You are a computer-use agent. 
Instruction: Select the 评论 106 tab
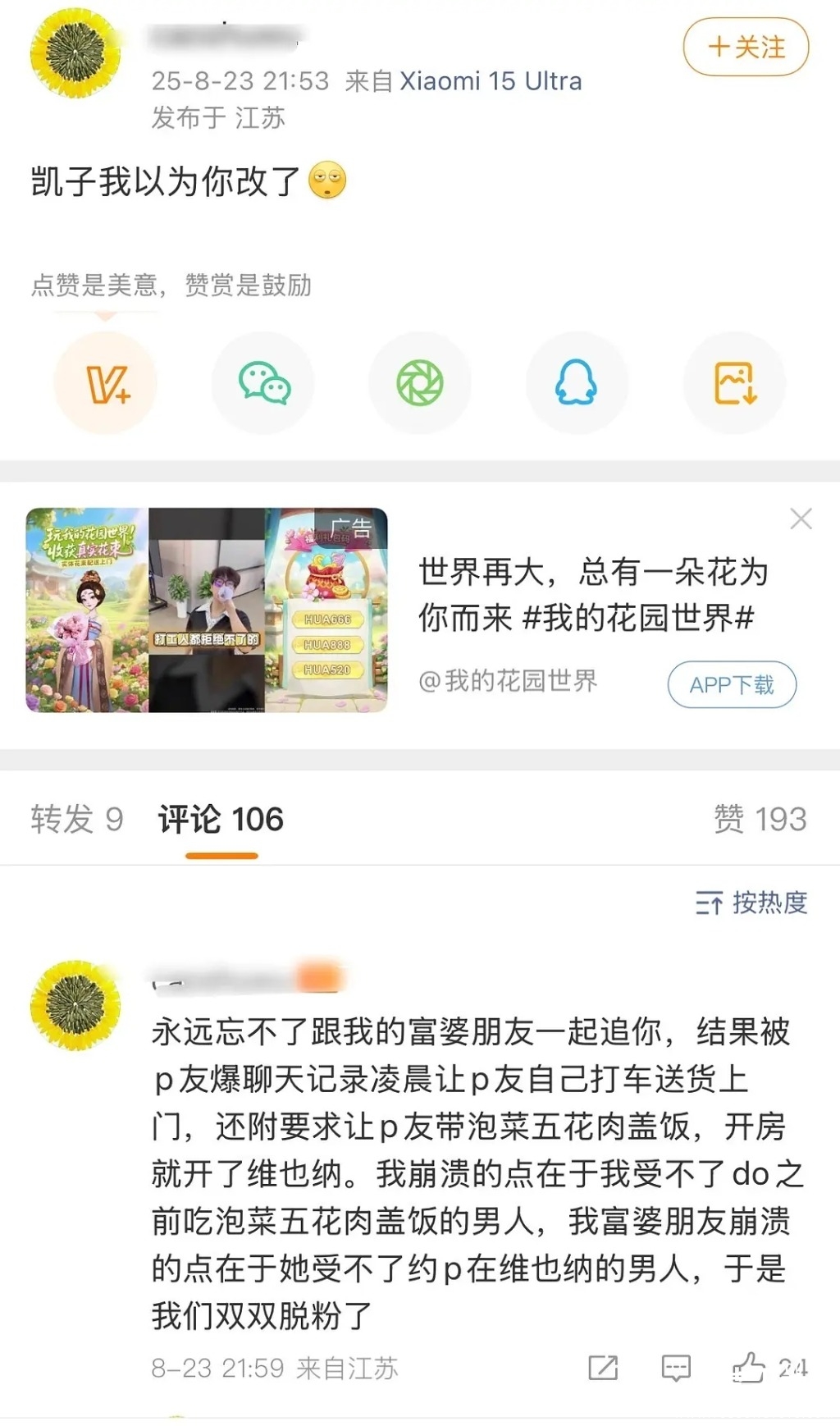(221, 819)
